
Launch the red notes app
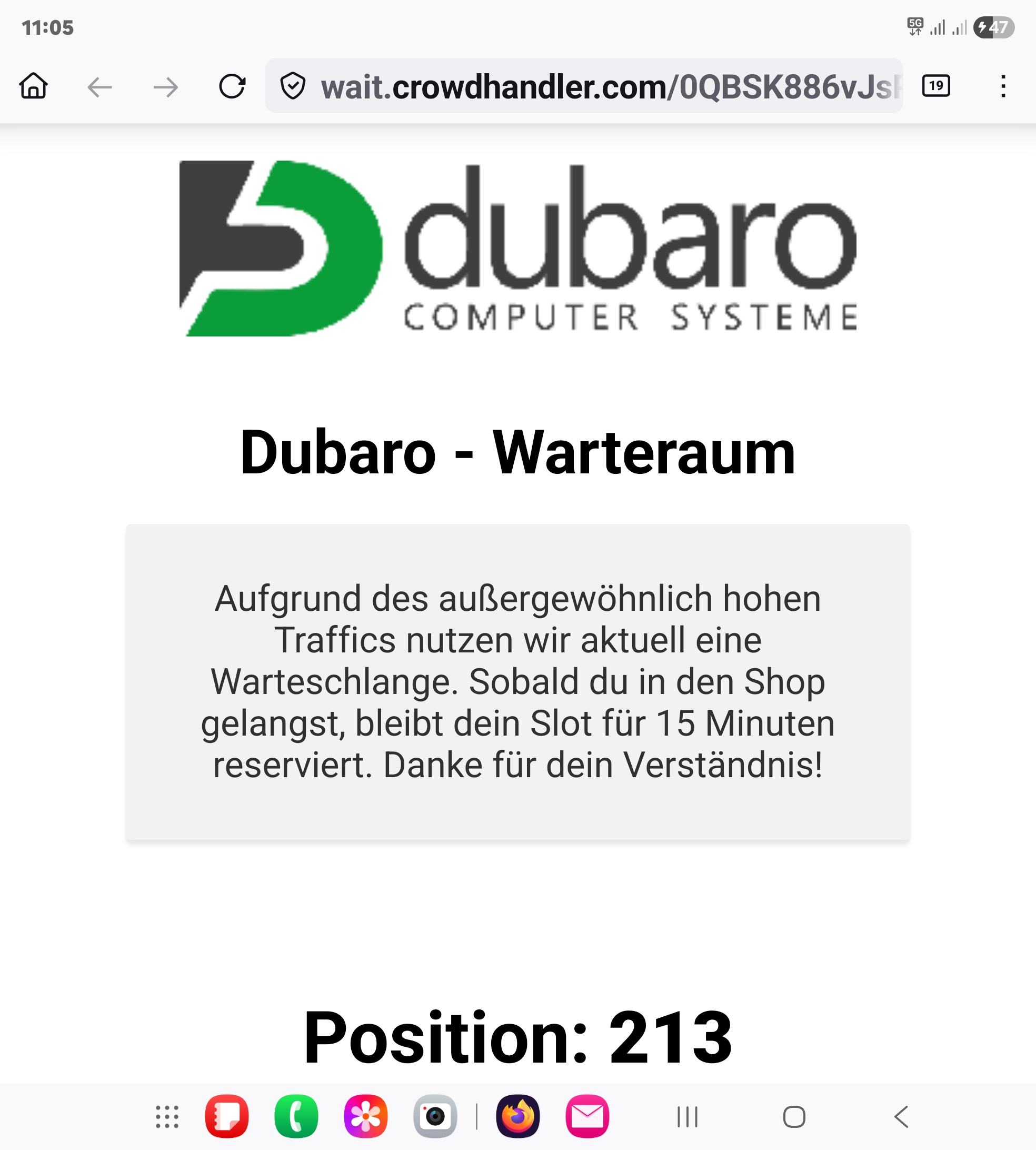226,1116
